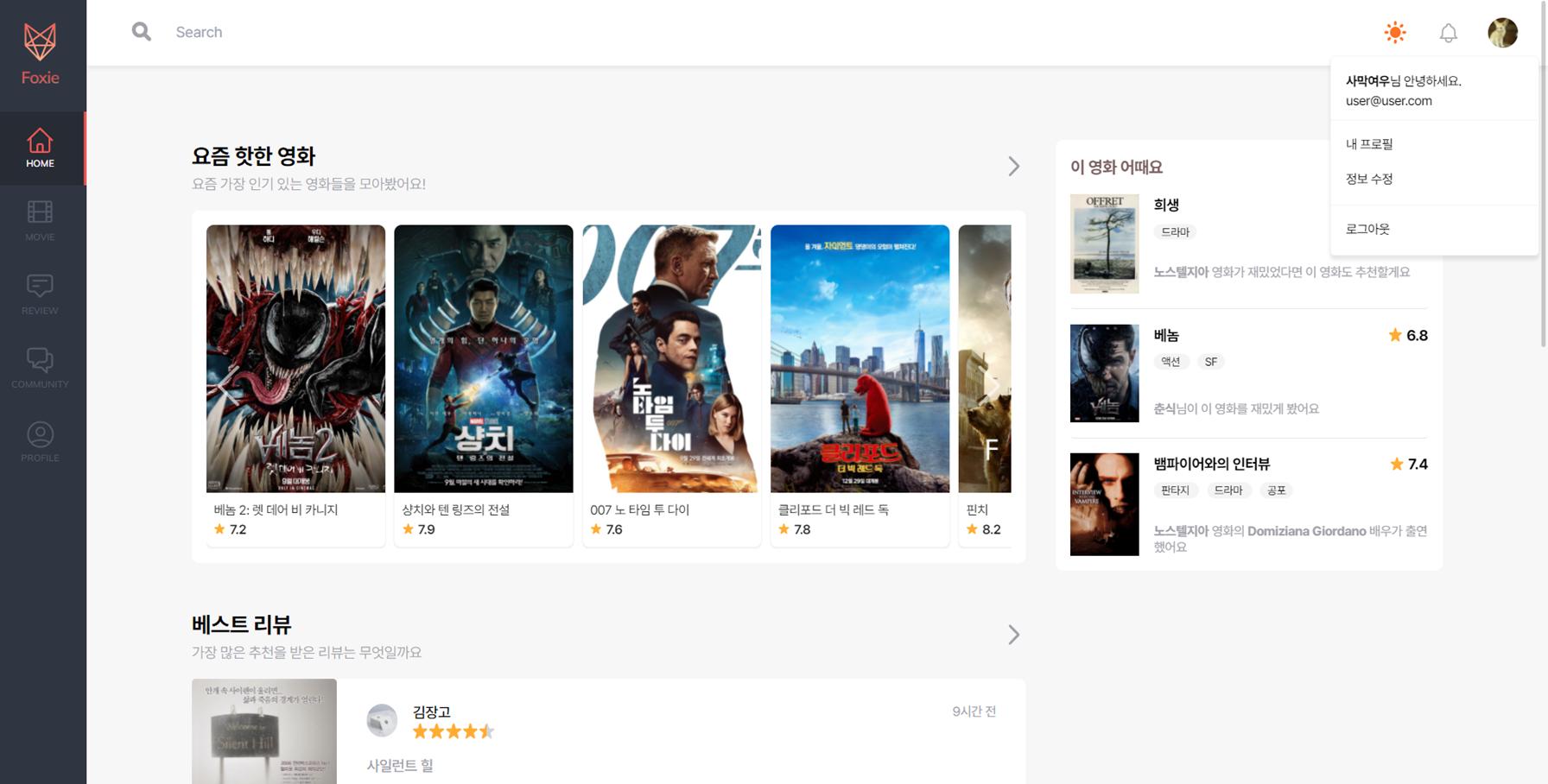Open 007 노 타임 투 다이 card
This screenshot has width=1548, height=784.
pyautogui.click(x=671, y=380)
